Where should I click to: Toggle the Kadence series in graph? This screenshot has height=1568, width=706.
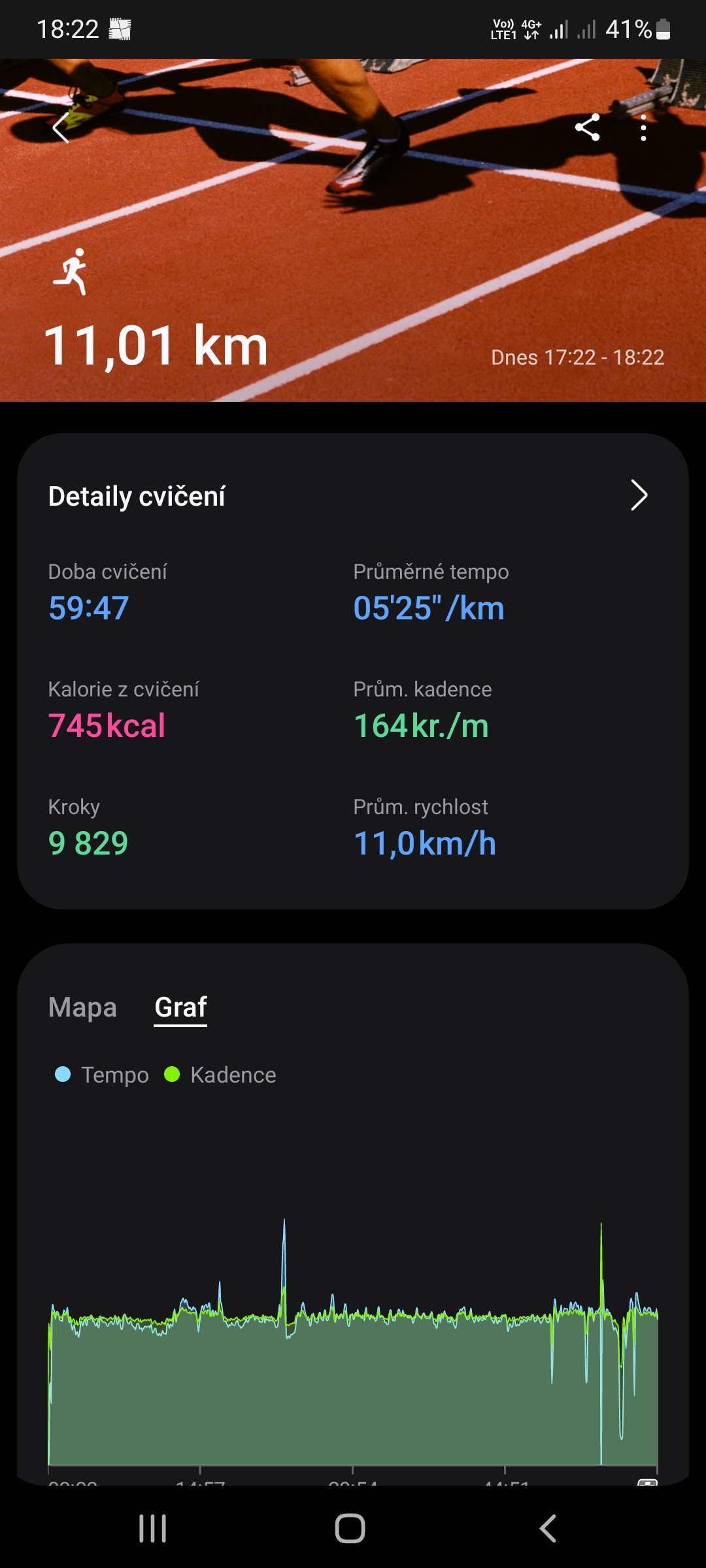point(220,1075)
